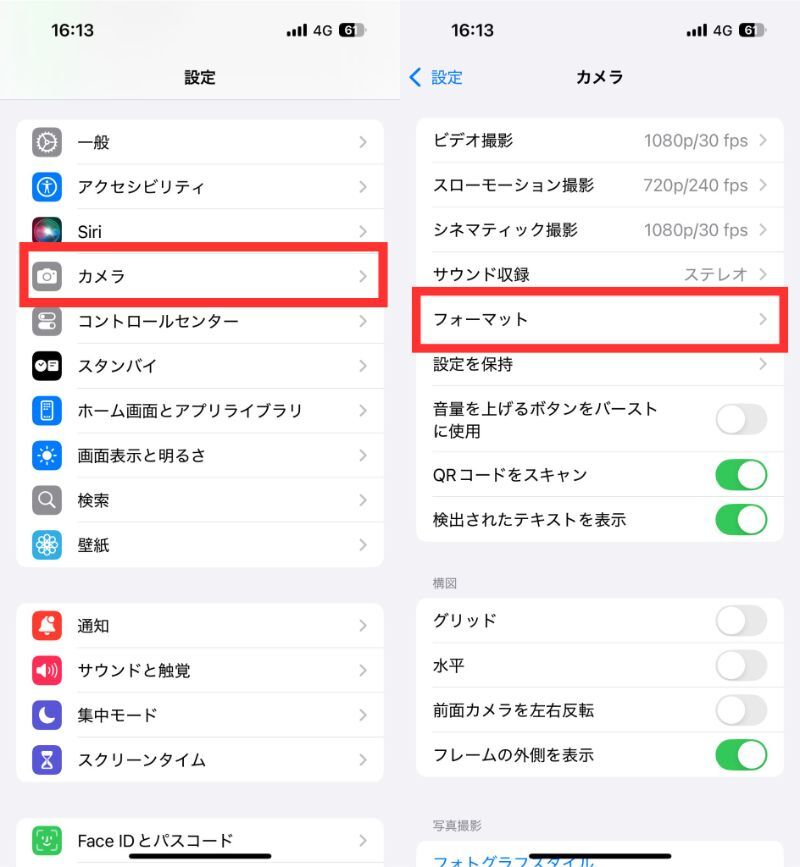Open コントロールセンター settings
Viewport: 800px width, 867px height.
pos(200,321)
